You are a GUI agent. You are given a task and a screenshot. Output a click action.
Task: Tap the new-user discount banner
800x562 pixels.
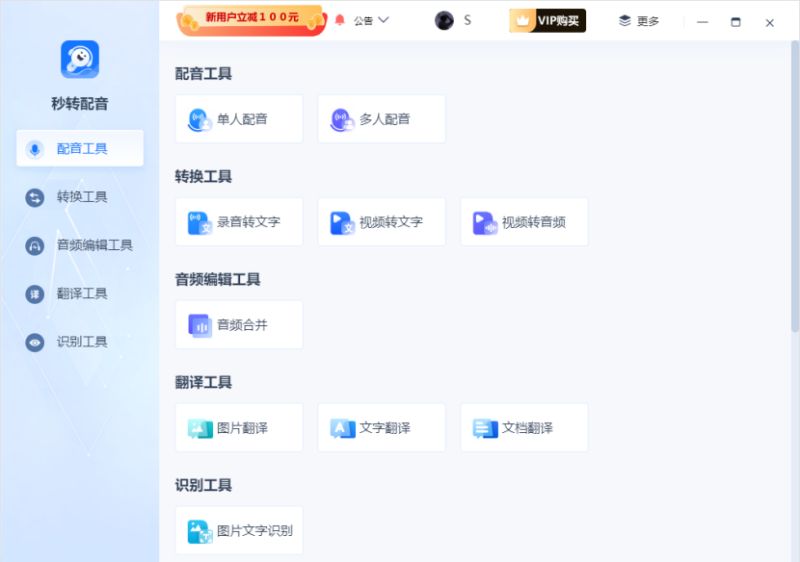[252, 19]
